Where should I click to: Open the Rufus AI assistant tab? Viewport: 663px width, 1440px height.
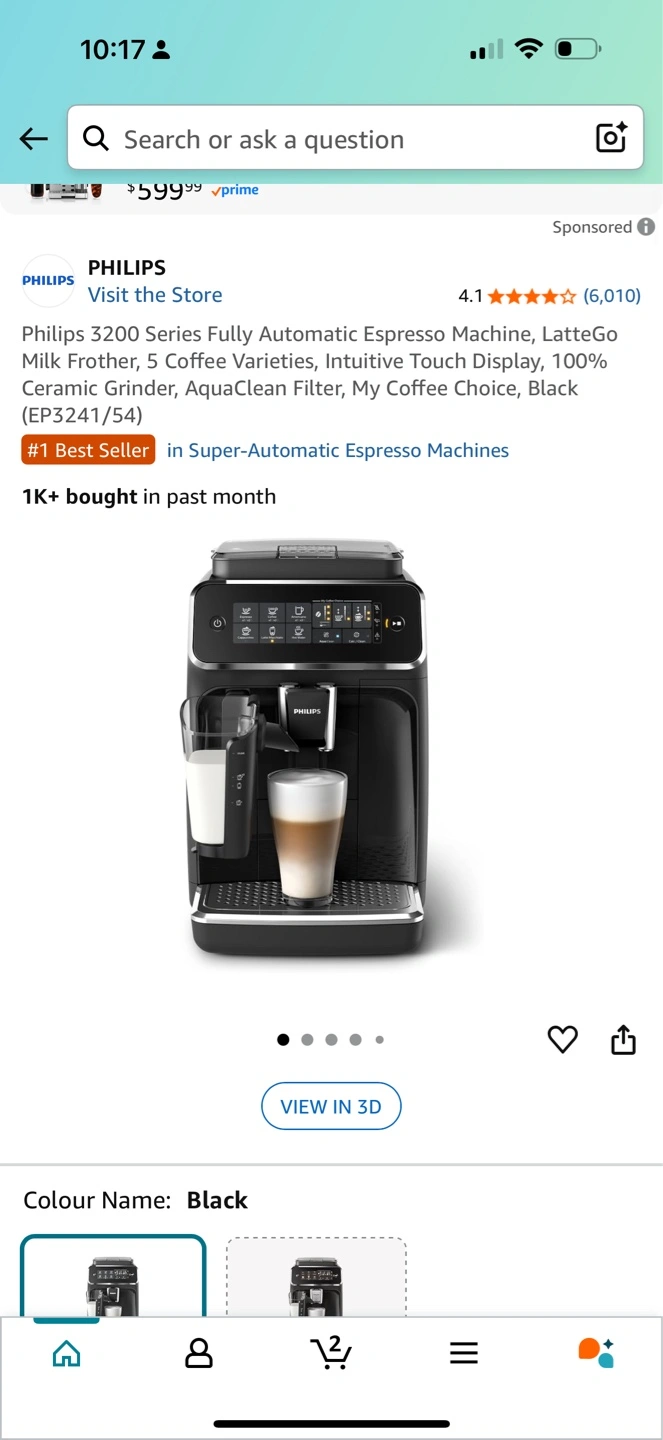596,1352
